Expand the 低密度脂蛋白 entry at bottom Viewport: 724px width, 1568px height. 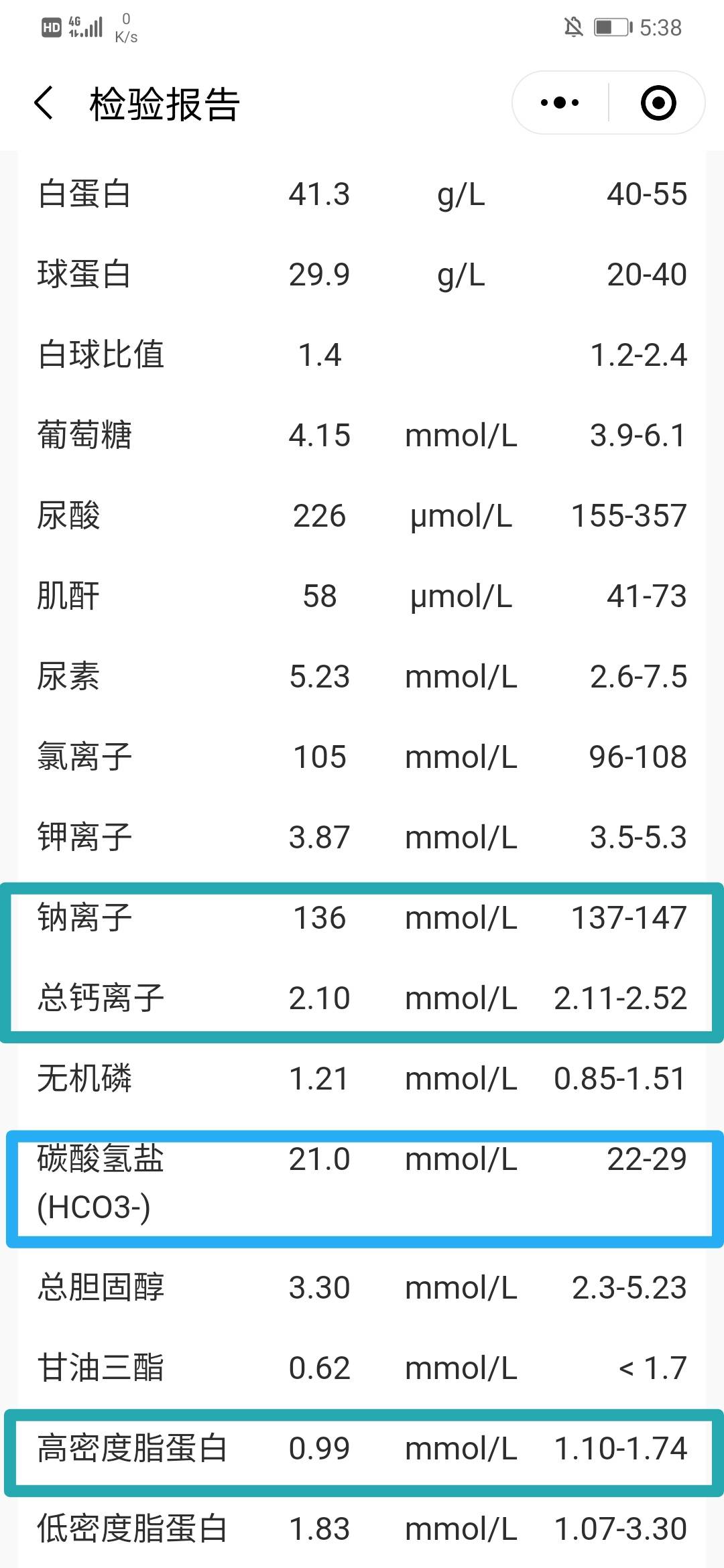pos(362,1529)
